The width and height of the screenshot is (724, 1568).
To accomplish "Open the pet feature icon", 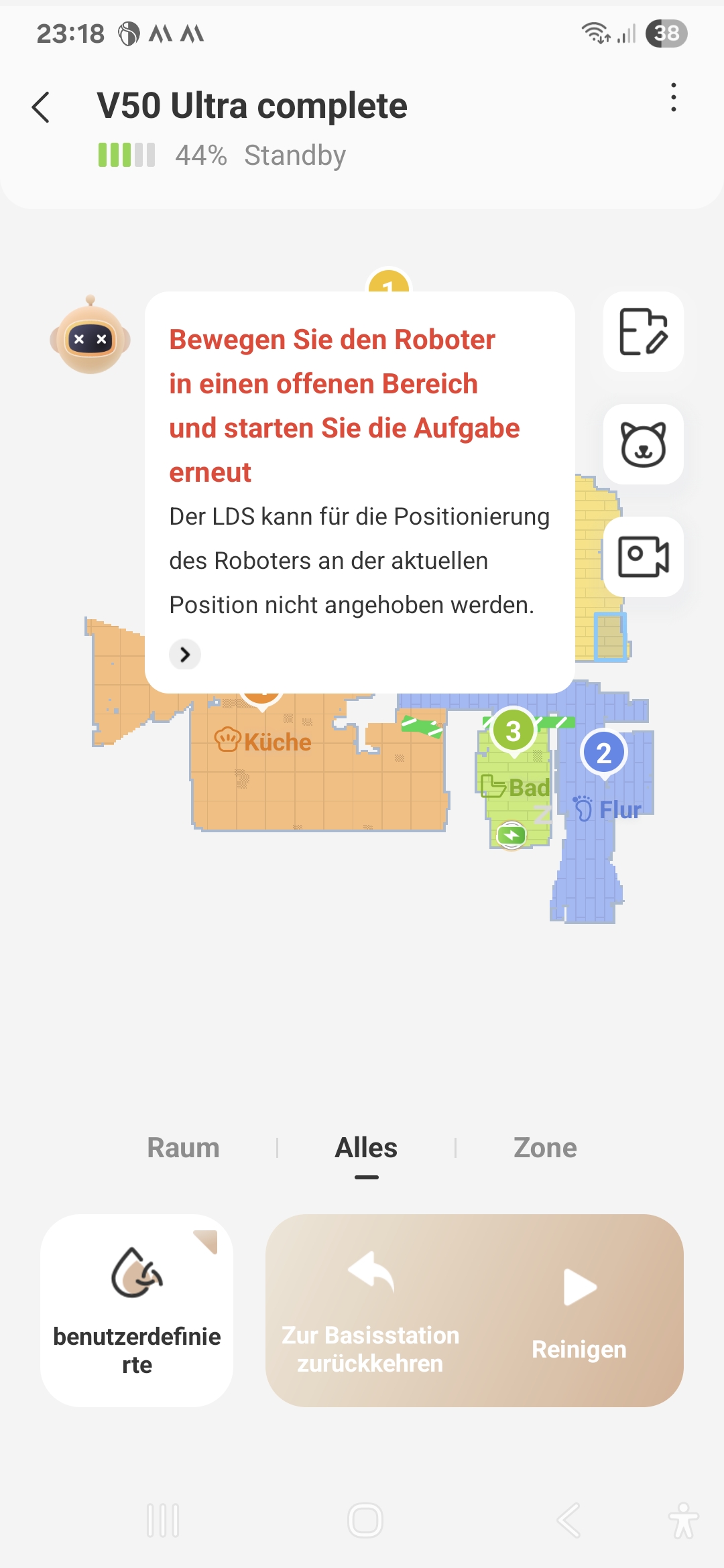I will [x=643, y=444].
